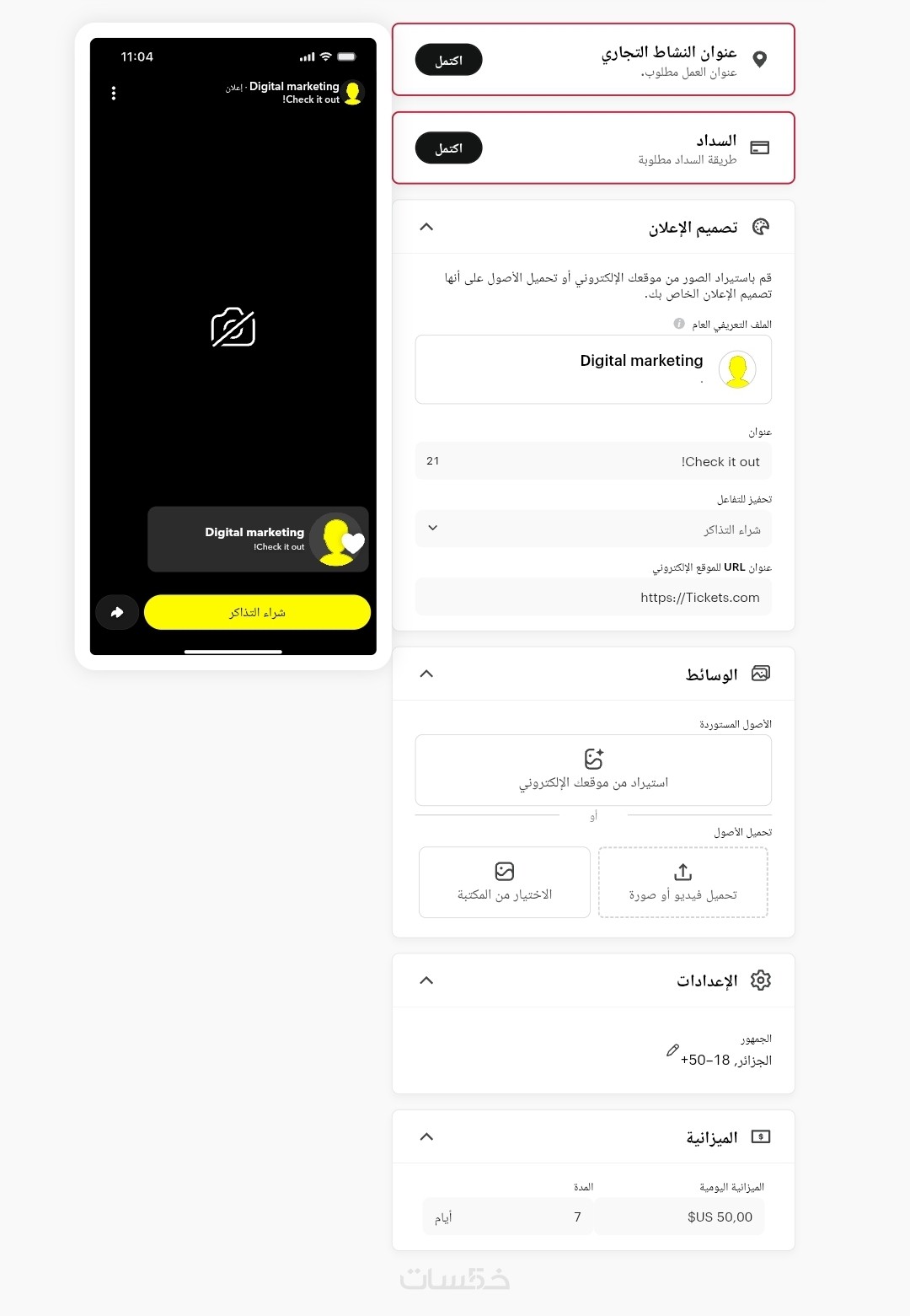This screenshot has width=910, height=1316.
Task: Open the Digital marketing public profile selector
Action: click(593, 369)
